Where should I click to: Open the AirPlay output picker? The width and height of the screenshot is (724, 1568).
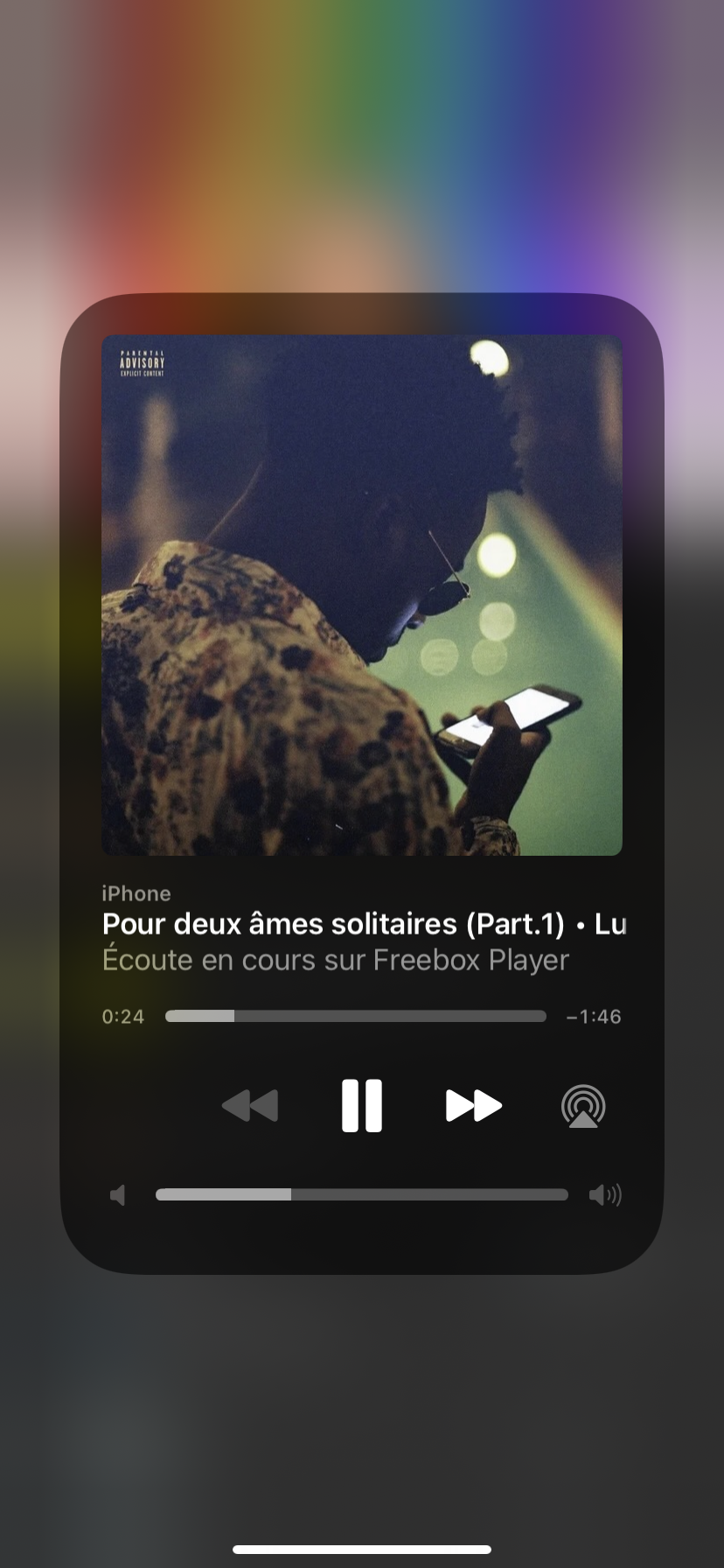pos(583,1106)
